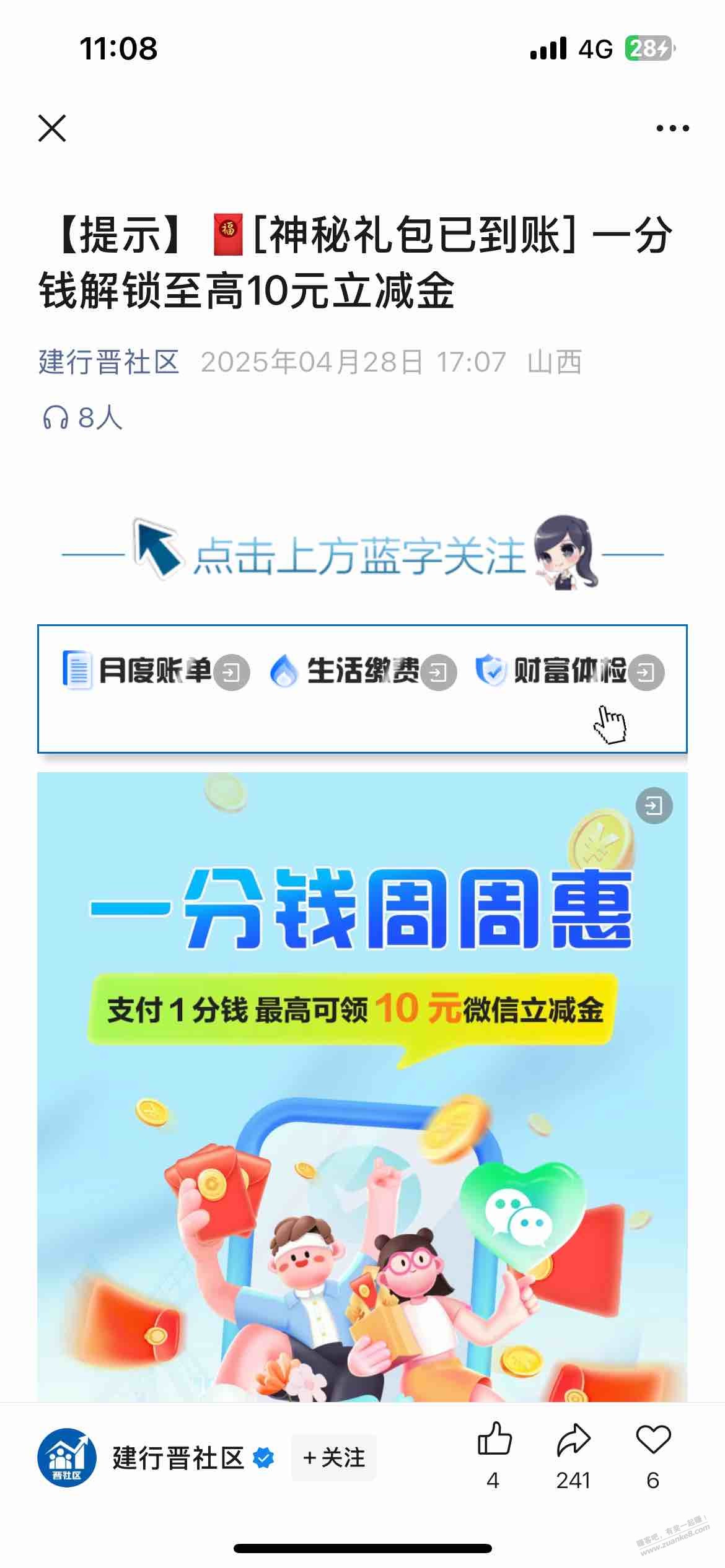Open the 月度账单 mini-program link

coord(156,671)
